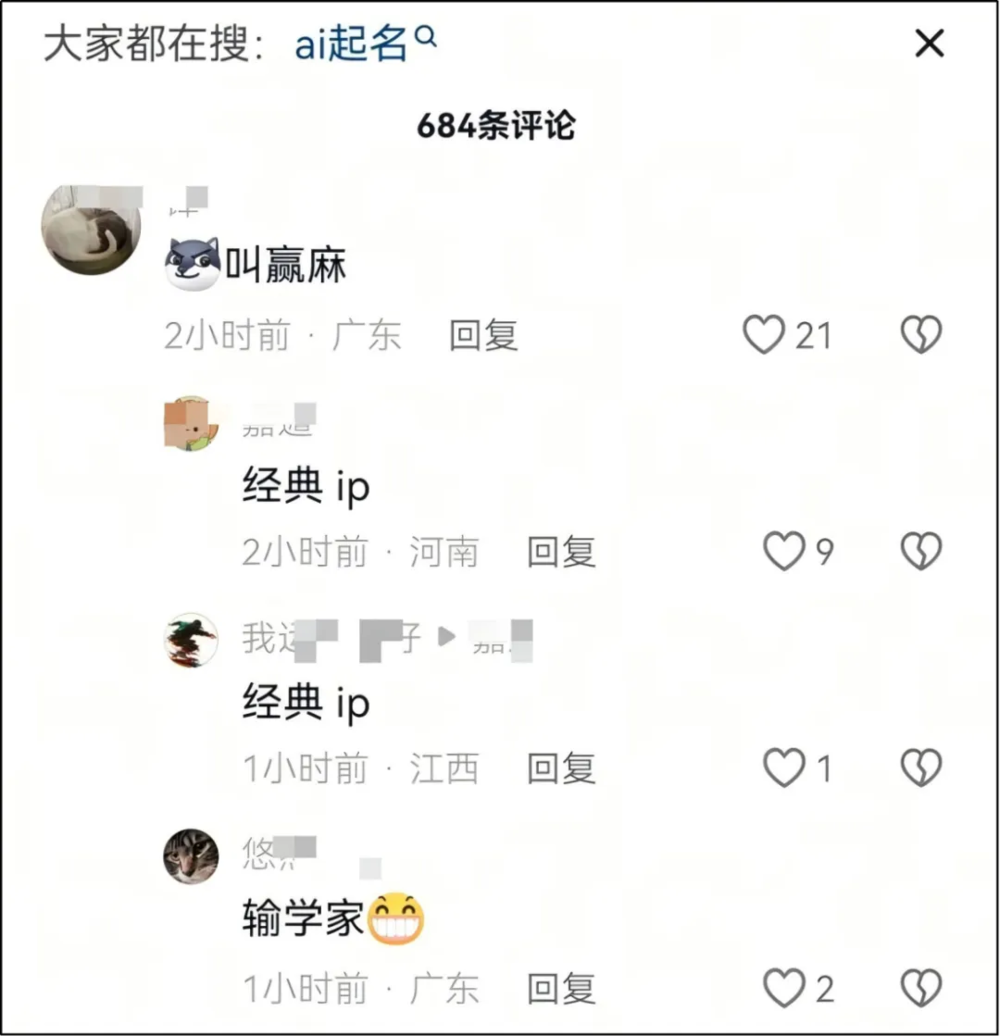Dislike the 经典 ip comment from 河南
Image resolution: width=1000 pixels, height=1036 pixels.
click(921, 551)
